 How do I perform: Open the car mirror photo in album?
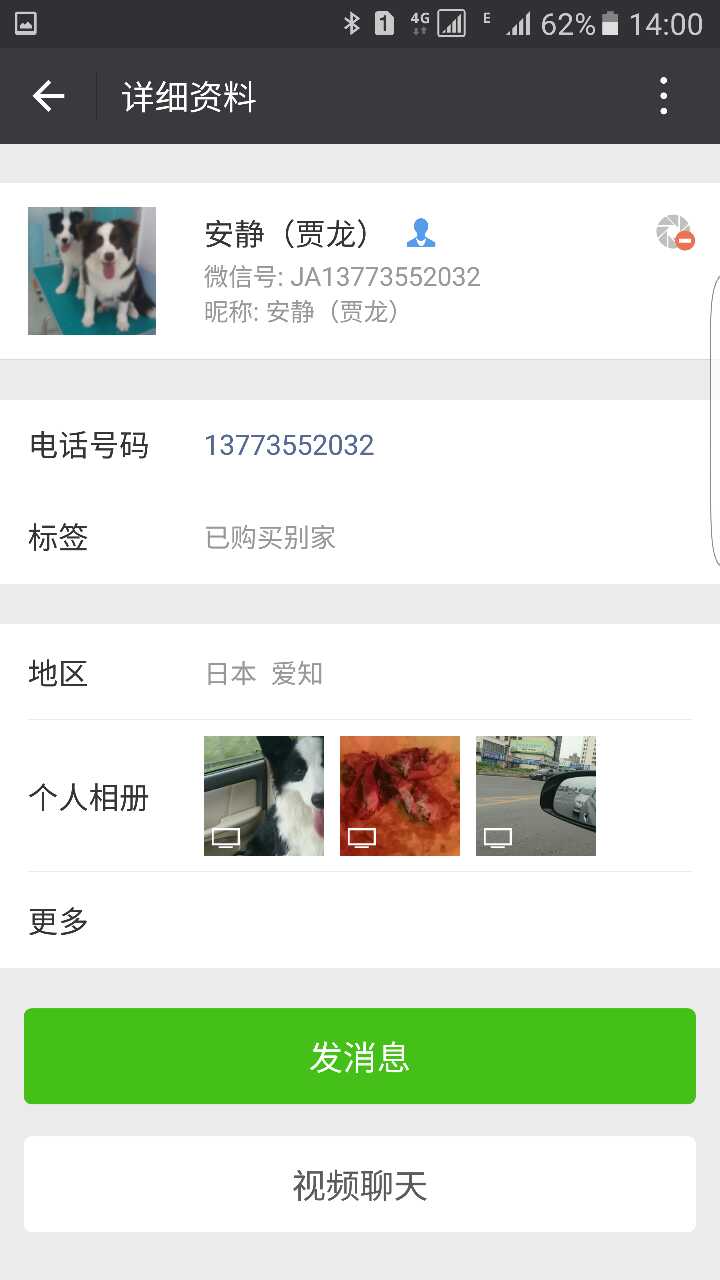pos(536,796)
